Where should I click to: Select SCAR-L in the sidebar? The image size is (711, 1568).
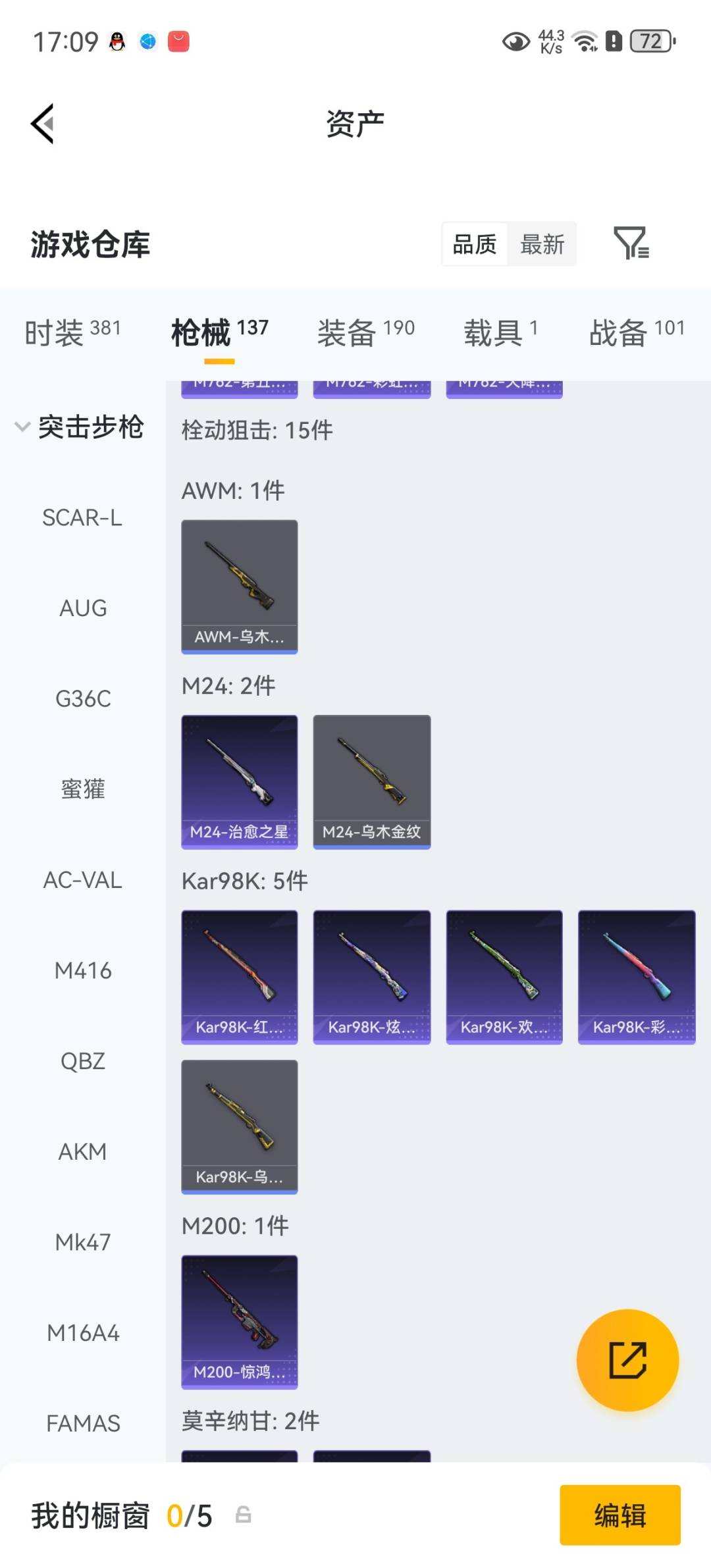click(x=82, y=518)
